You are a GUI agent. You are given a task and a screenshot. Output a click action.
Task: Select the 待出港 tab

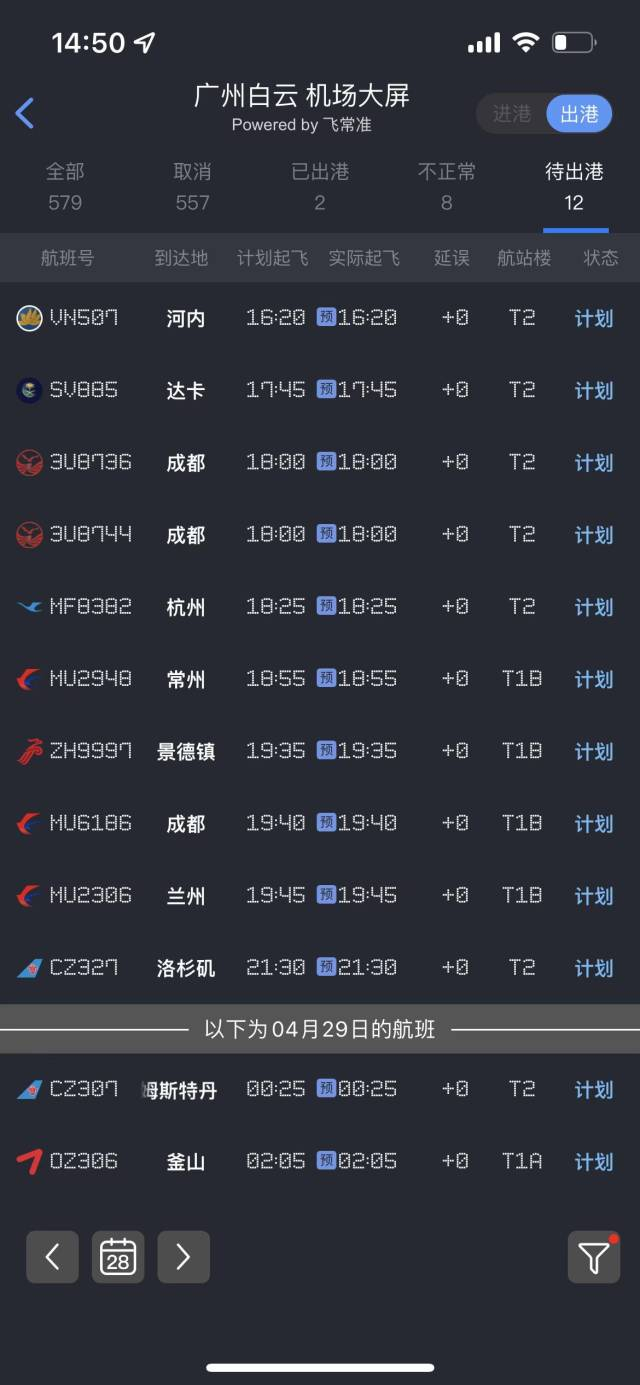point(574,186)
